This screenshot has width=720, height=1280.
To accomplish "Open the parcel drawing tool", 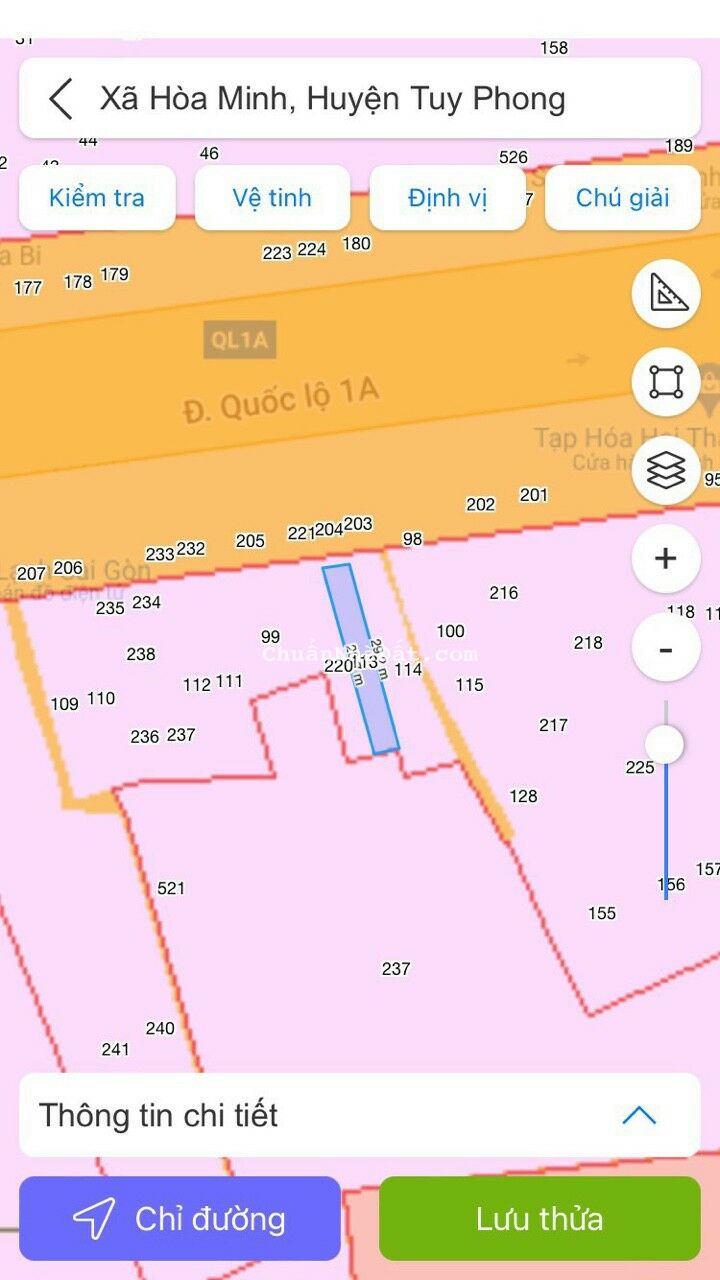I will (x=665, y=382).
